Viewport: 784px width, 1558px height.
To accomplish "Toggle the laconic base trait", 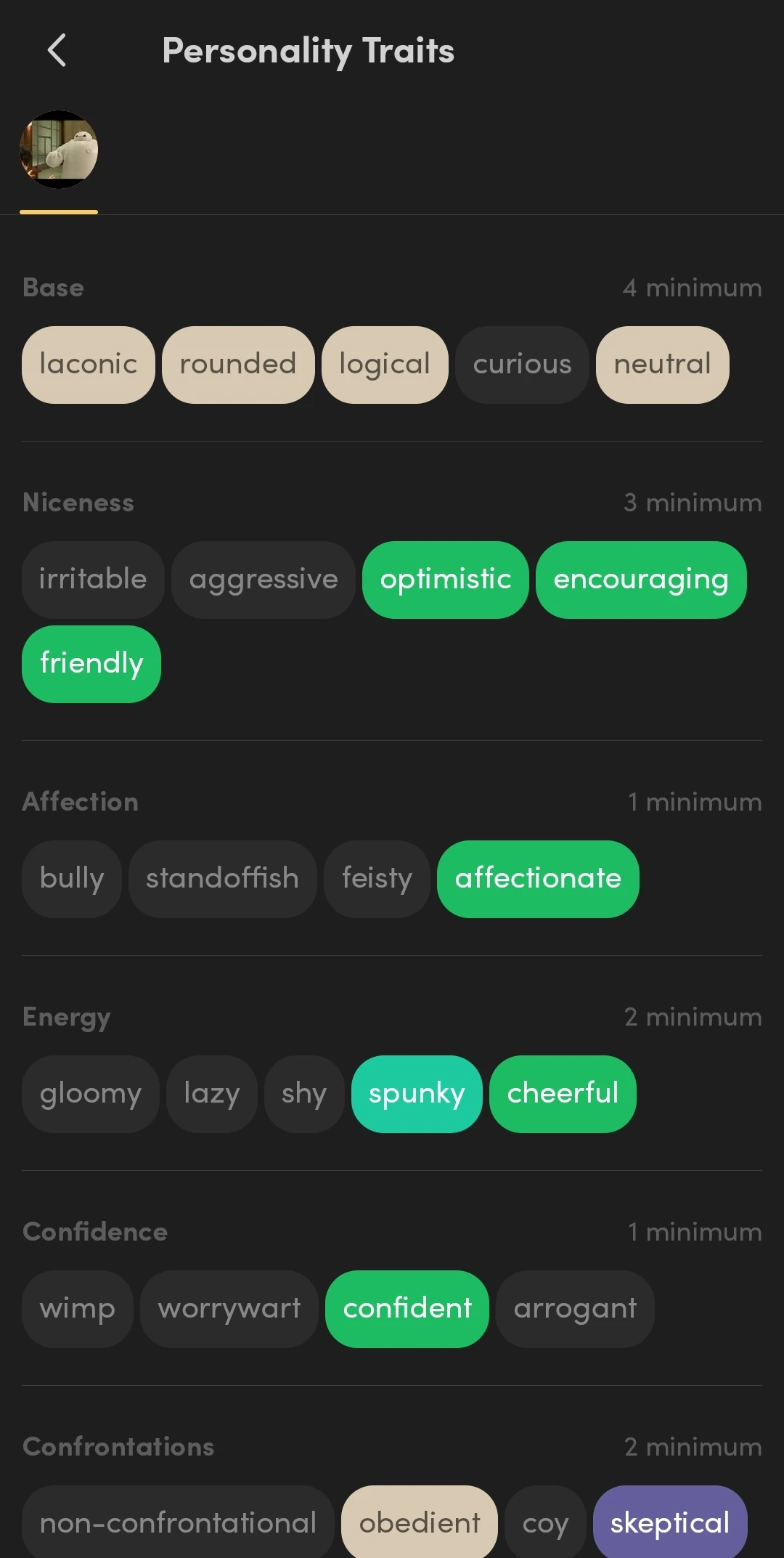I will pos(87,364).
